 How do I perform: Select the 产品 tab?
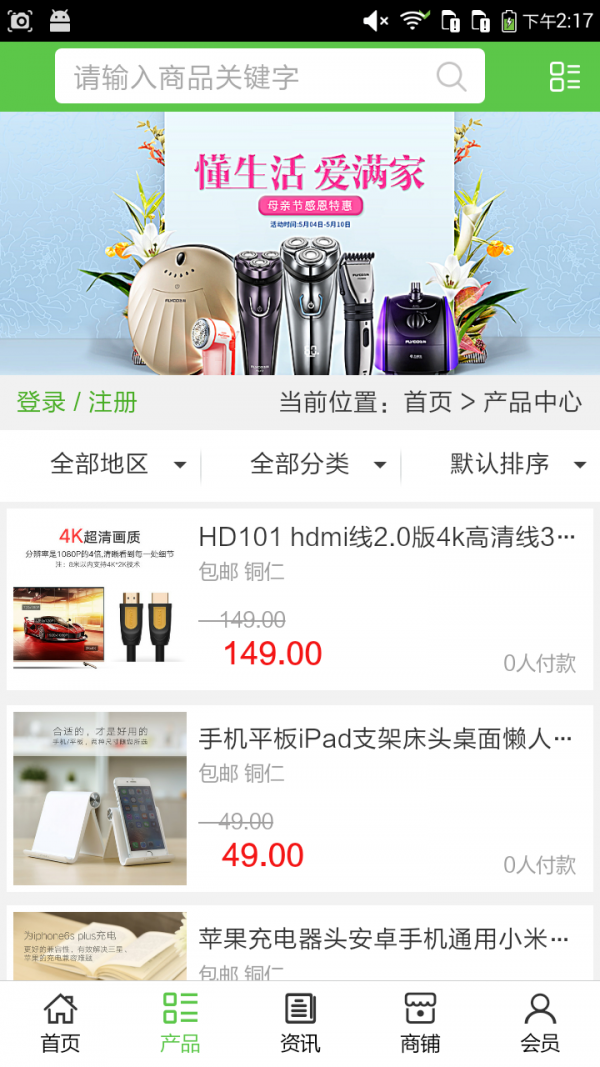[x=180, y=1023]
